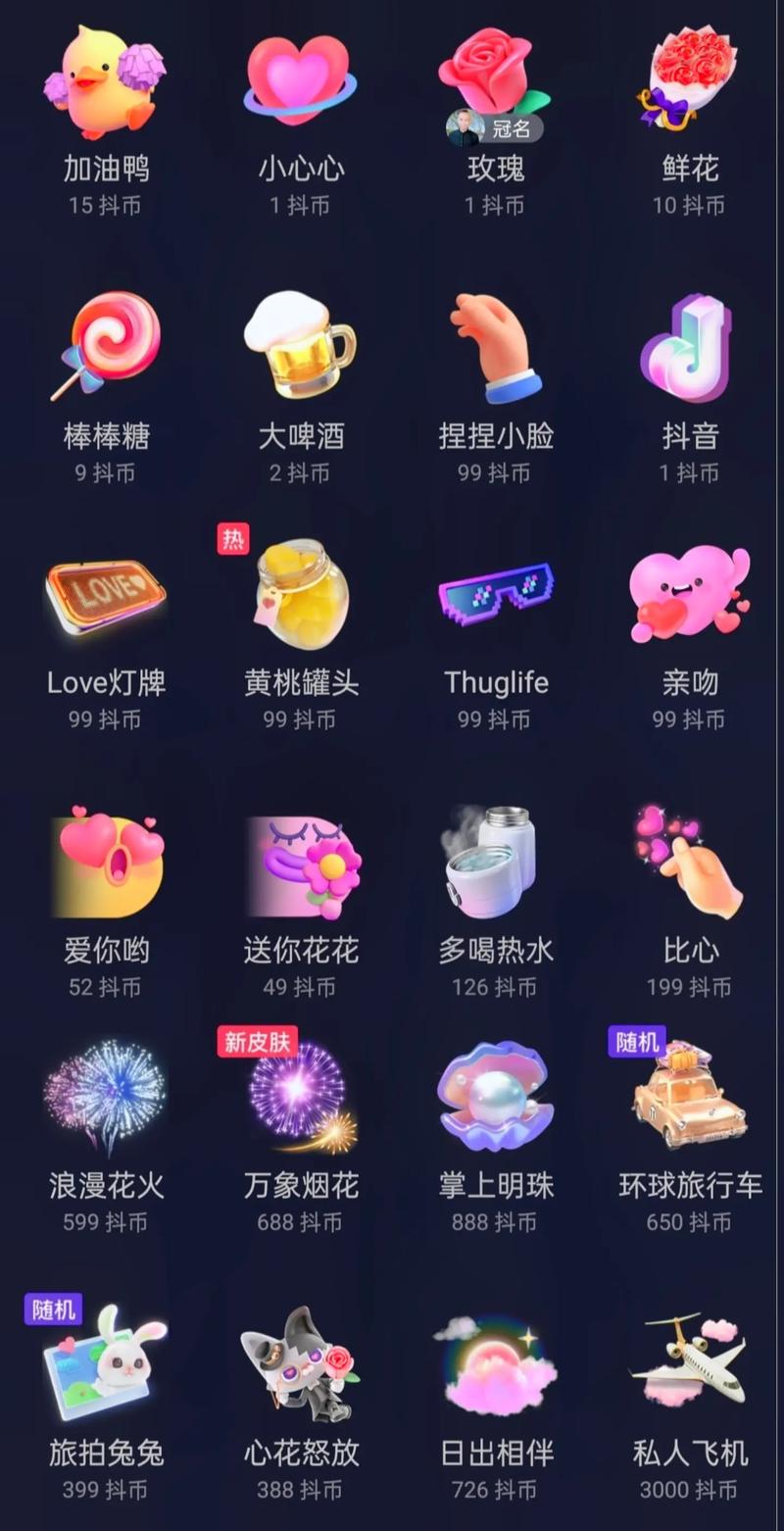
Task: Select the 加油鸭 gift
Action: (x=106, y=84)
